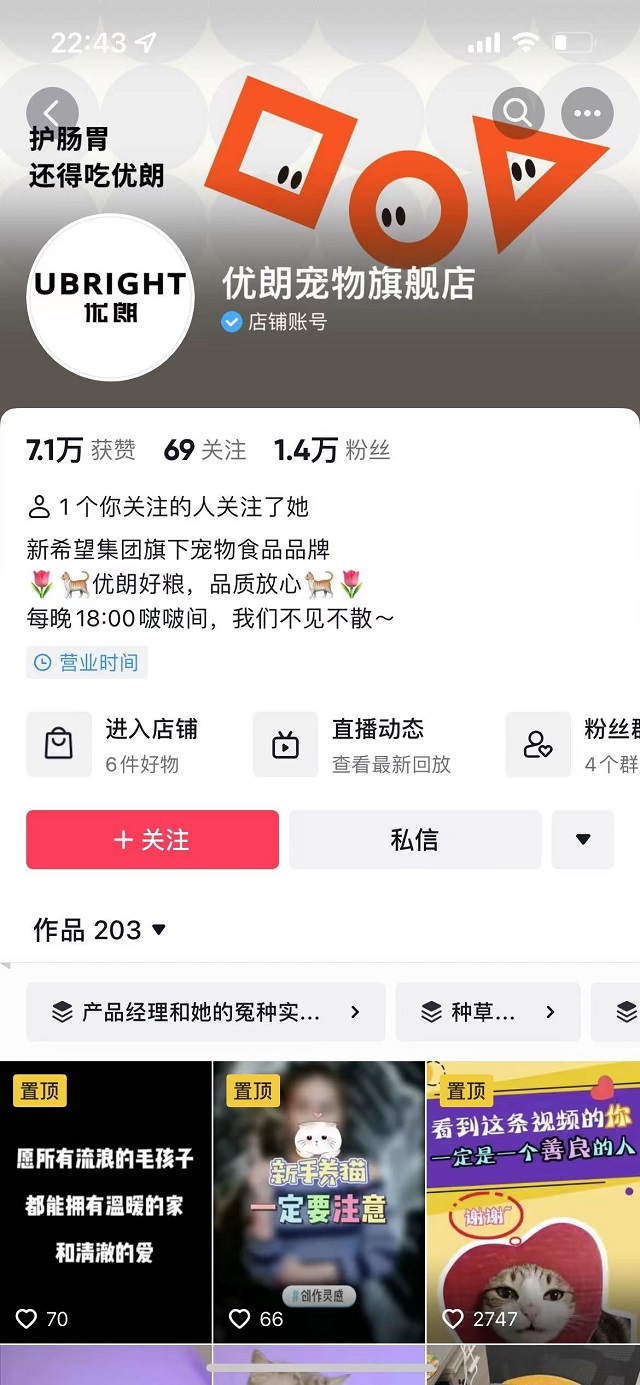The image size is (640, 1385).
Task: Play the pinned cat video with 2747 likes
Action: (533, 1200)
